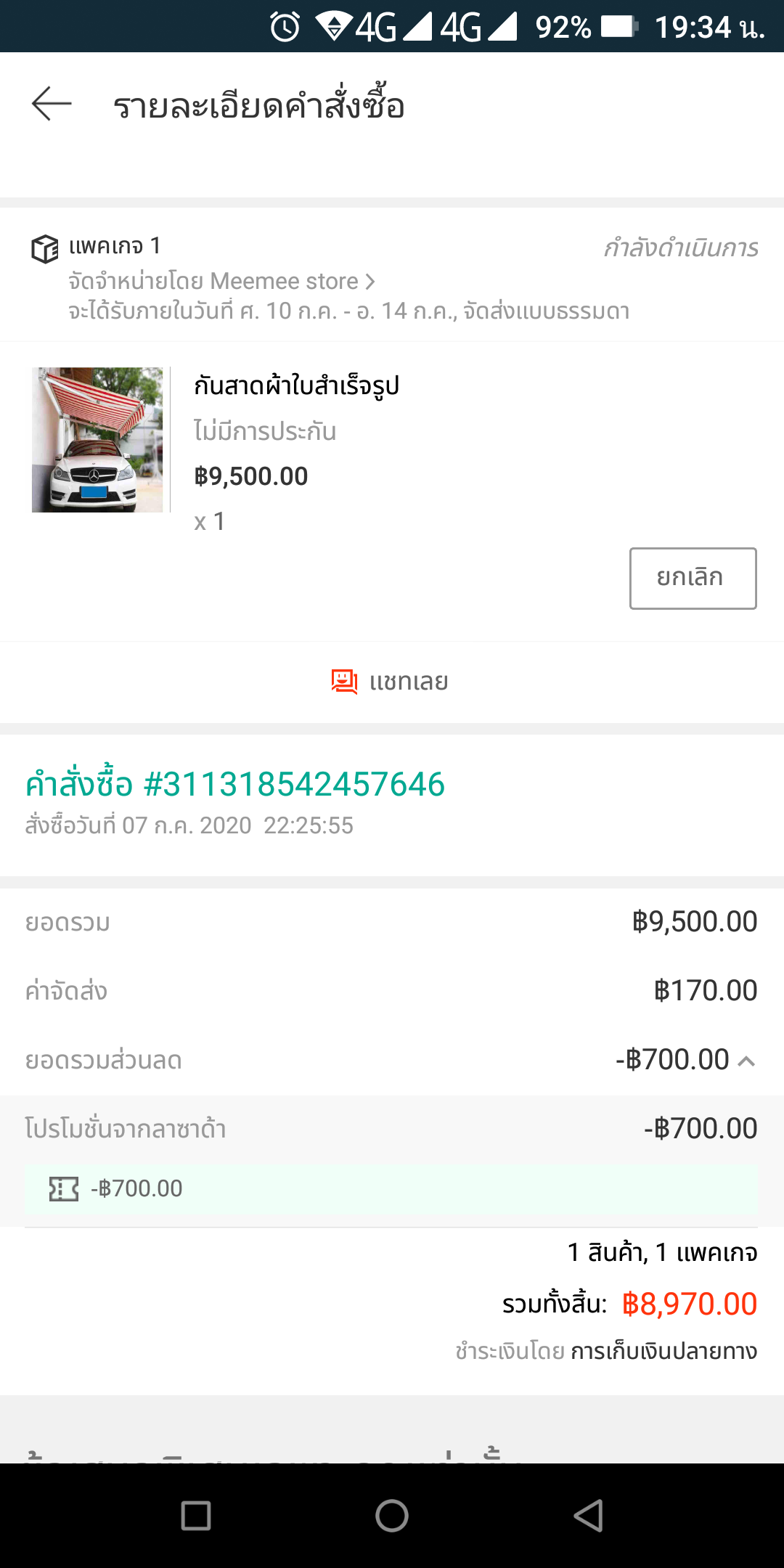The width and height of the screenshot is (784, 1568).
Task: Tap ยกเลิก to cancel the order
Action: click(x=693, y=578)
